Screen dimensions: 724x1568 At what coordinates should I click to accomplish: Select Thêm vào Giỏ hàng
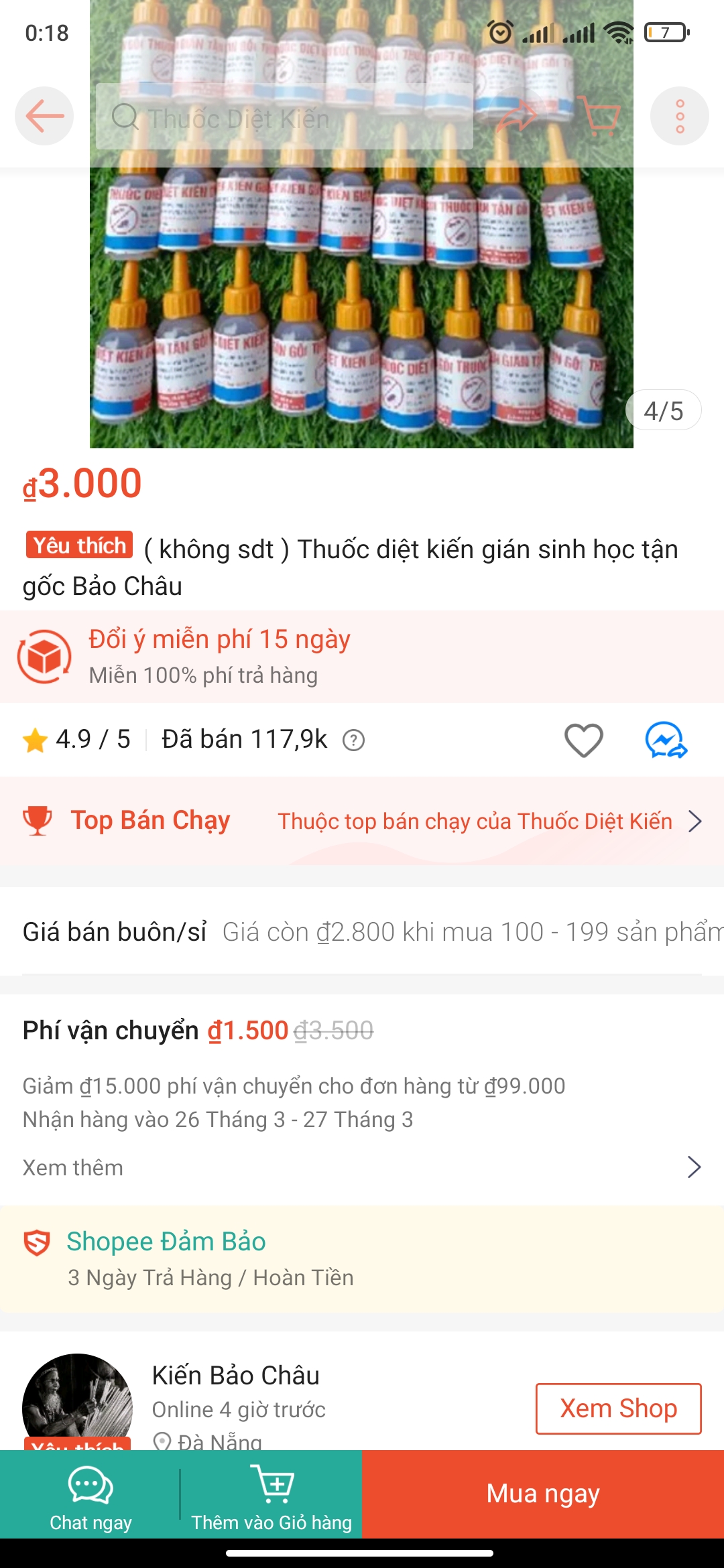(x=271, y=1495)
